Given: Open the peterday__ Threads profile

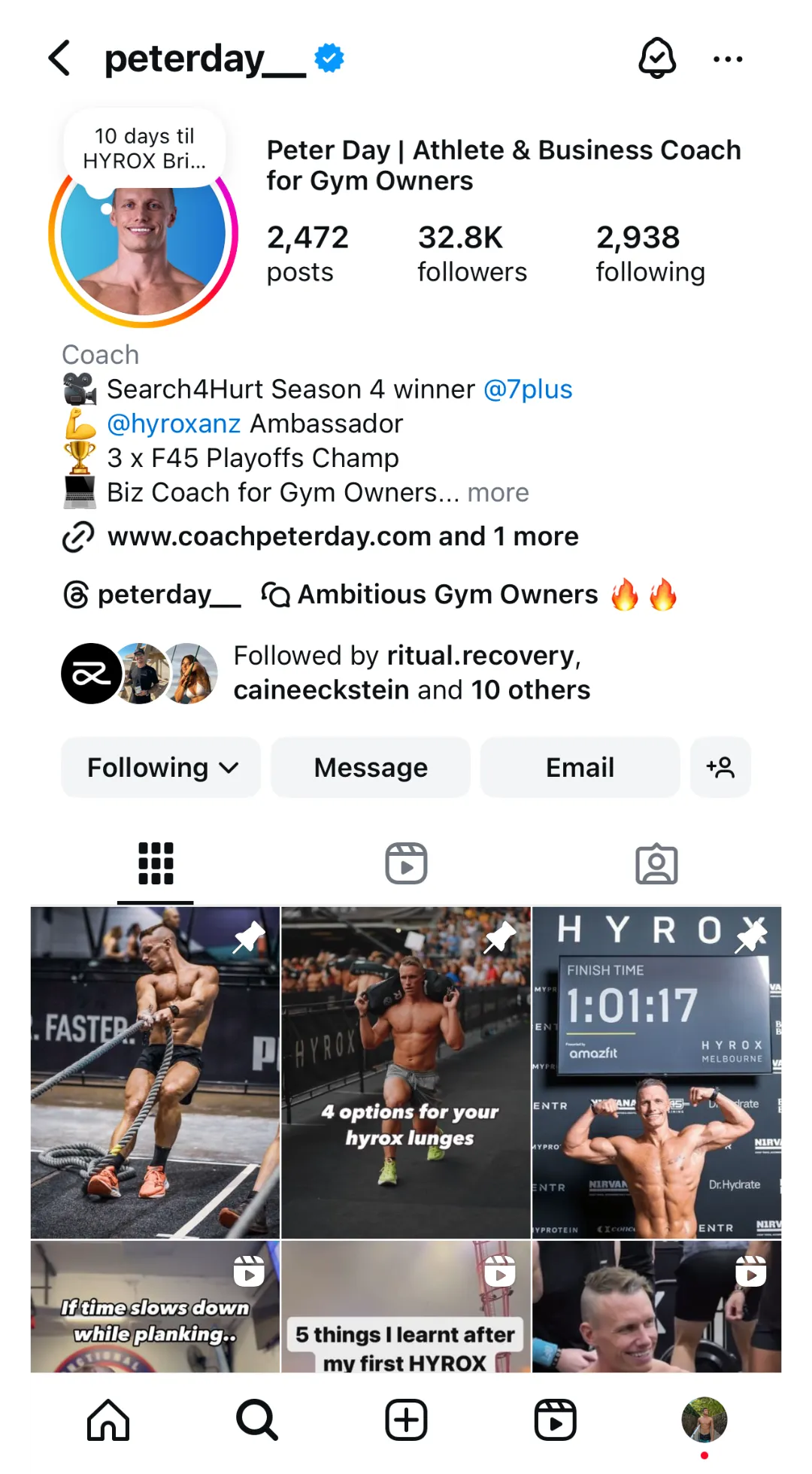Looking at the screenshot, I should coord(153,595).
